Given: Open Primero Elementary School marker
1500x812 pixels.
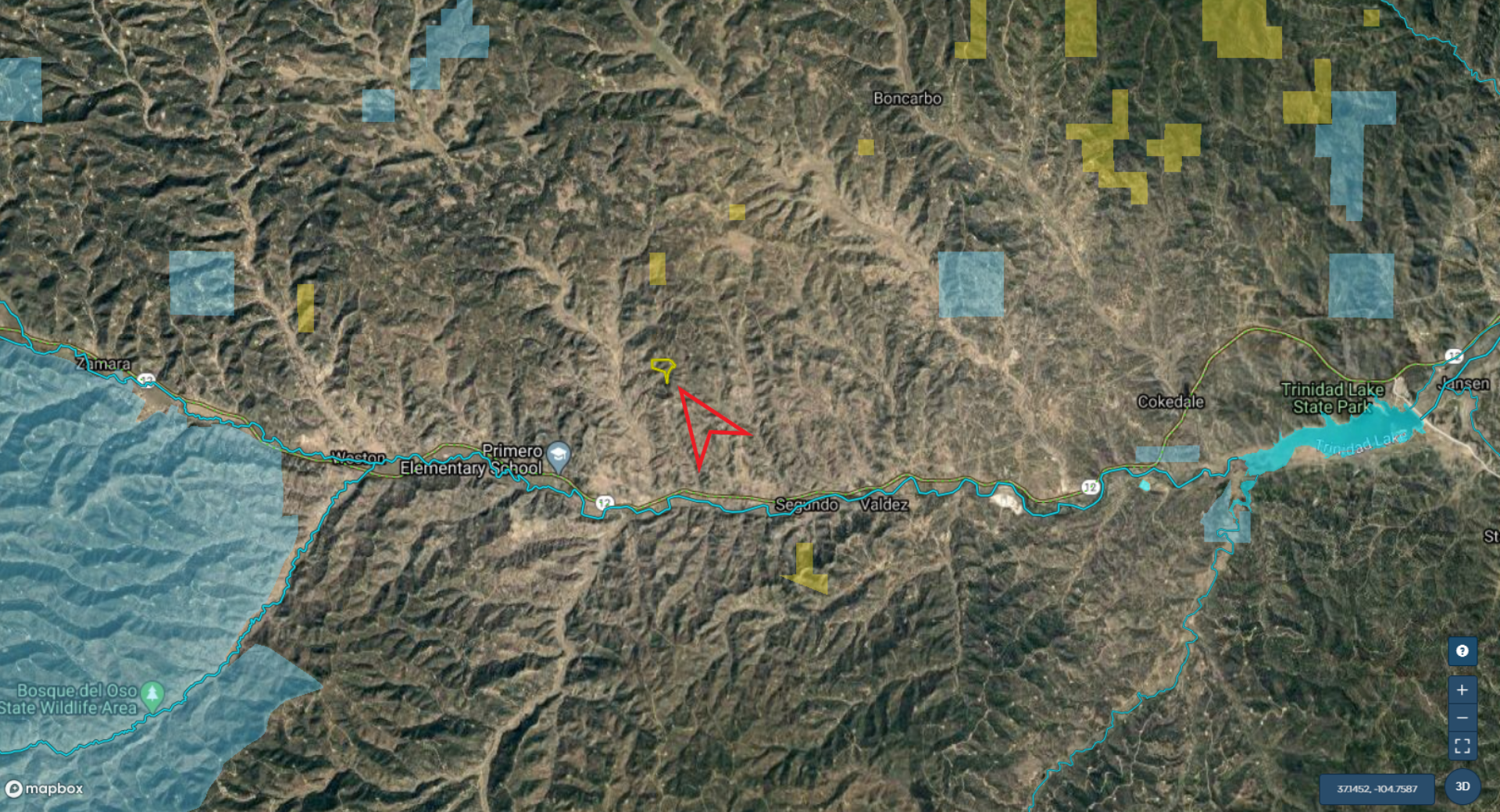Looking at the screenshot, I should pyautogui.click(x=558, y=456).
